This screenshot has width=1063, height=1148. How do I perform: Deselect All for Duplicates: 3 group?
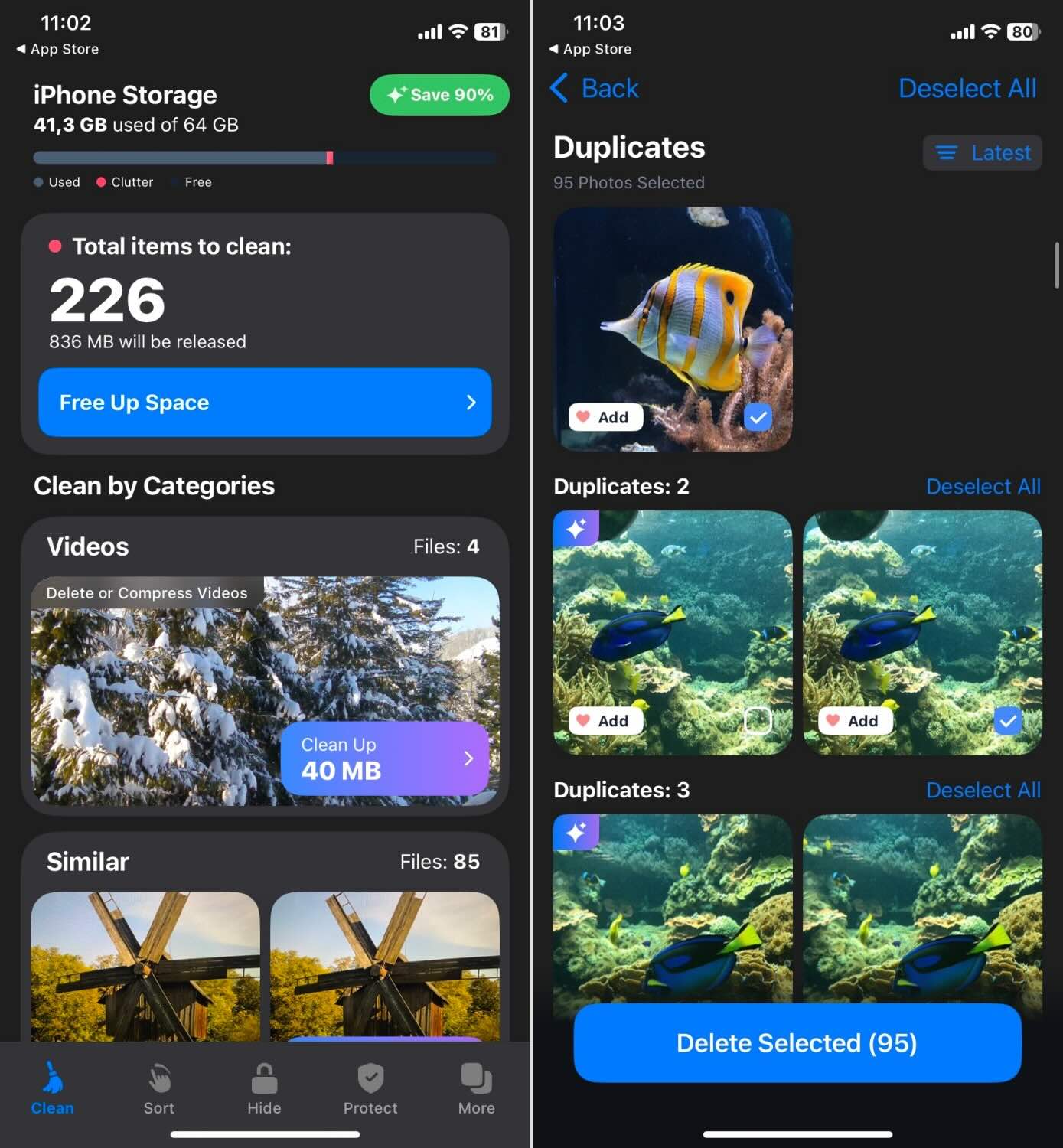pyautogui.click(x=983, y=790)
